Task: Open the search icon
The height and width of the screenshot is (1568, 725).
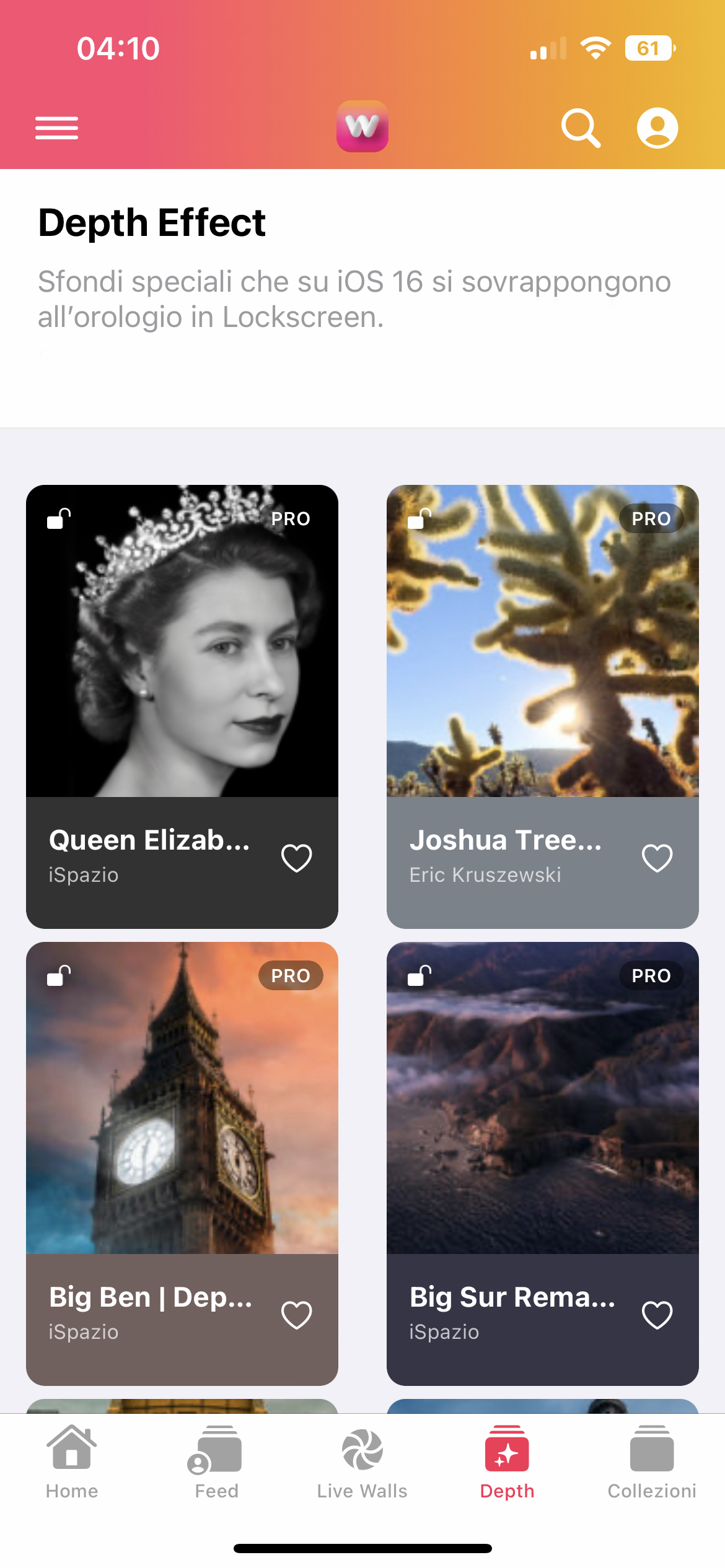Action: click(581, 128)
